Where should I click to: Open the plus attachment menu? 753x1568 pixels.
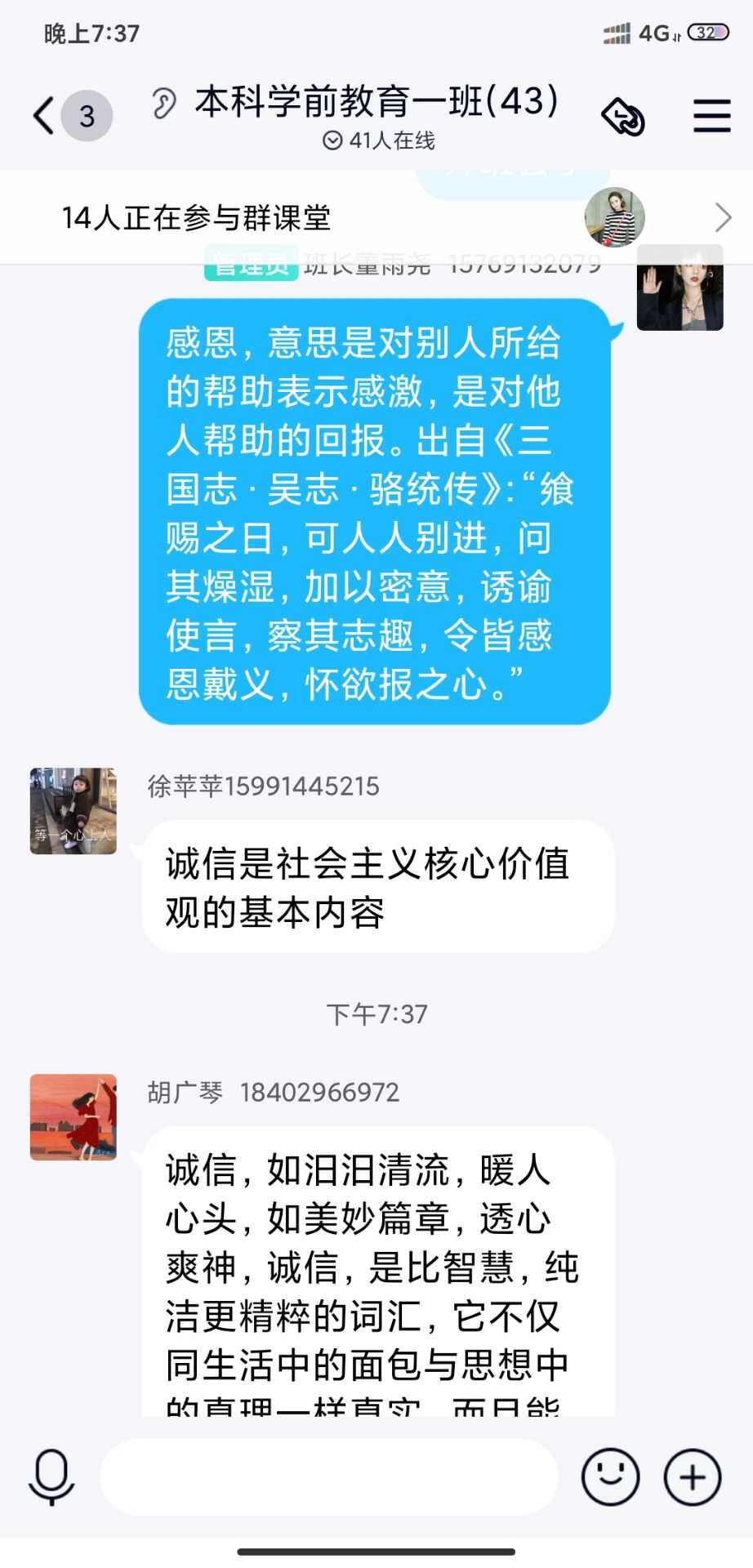pyautogui.click(x=692, y=1477)
